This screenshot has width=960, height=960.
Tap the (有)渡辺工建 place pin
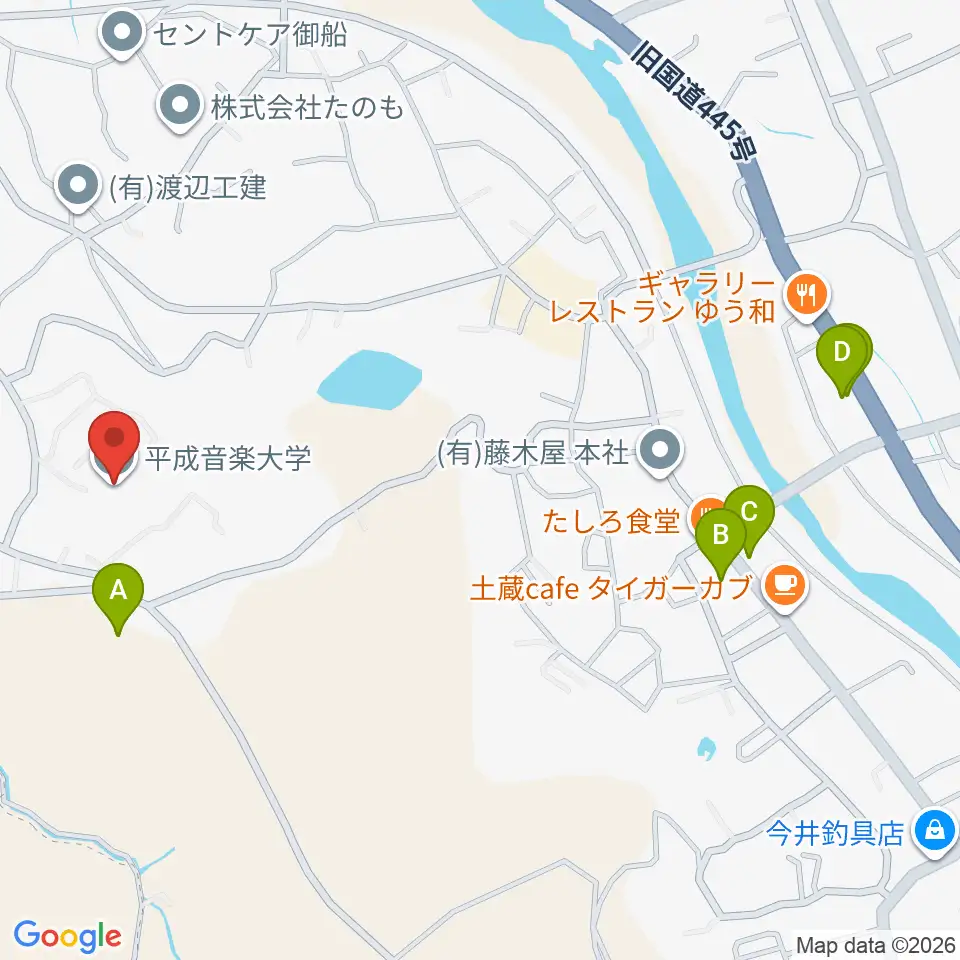click(78, 187)
